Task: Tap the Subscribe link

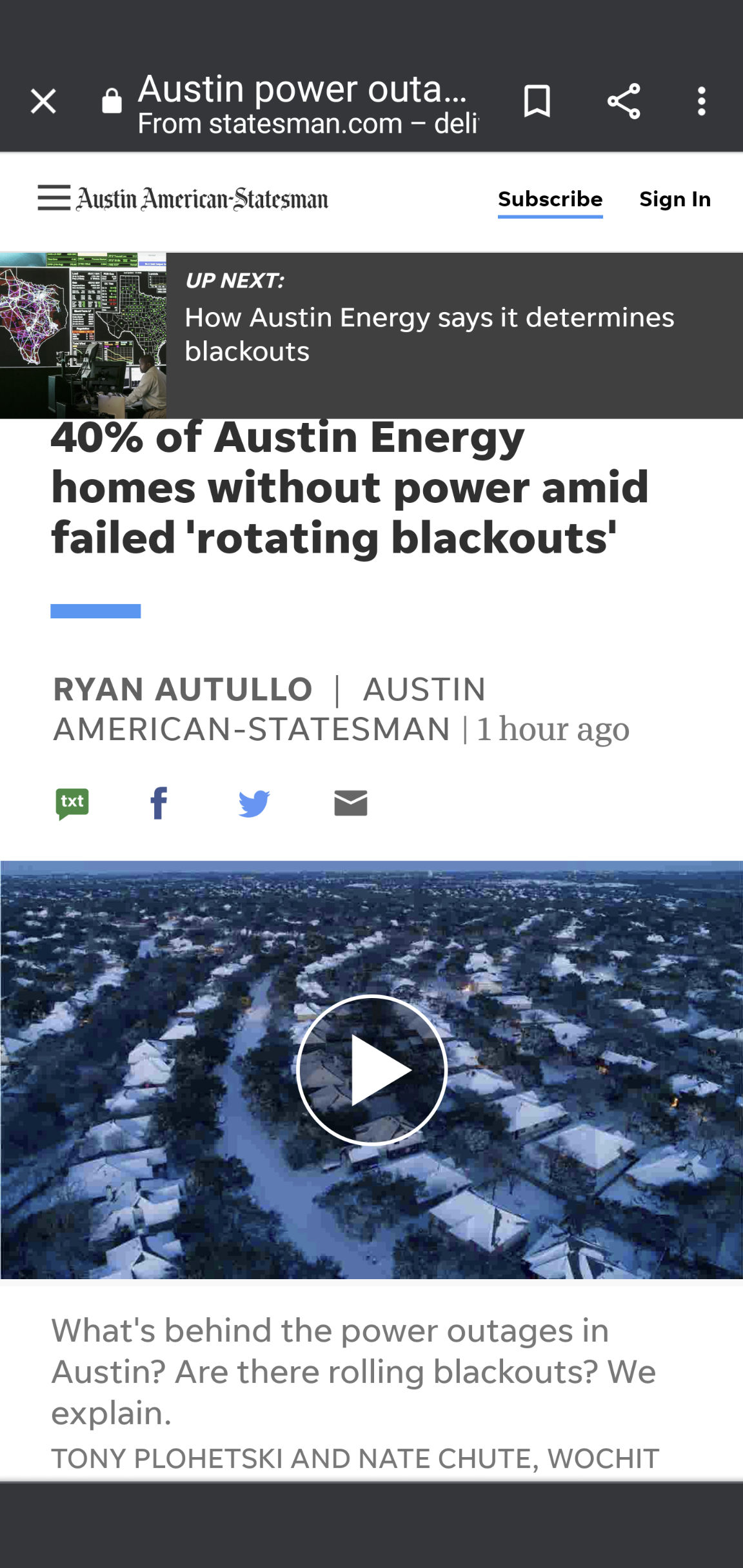Action: 550,199
